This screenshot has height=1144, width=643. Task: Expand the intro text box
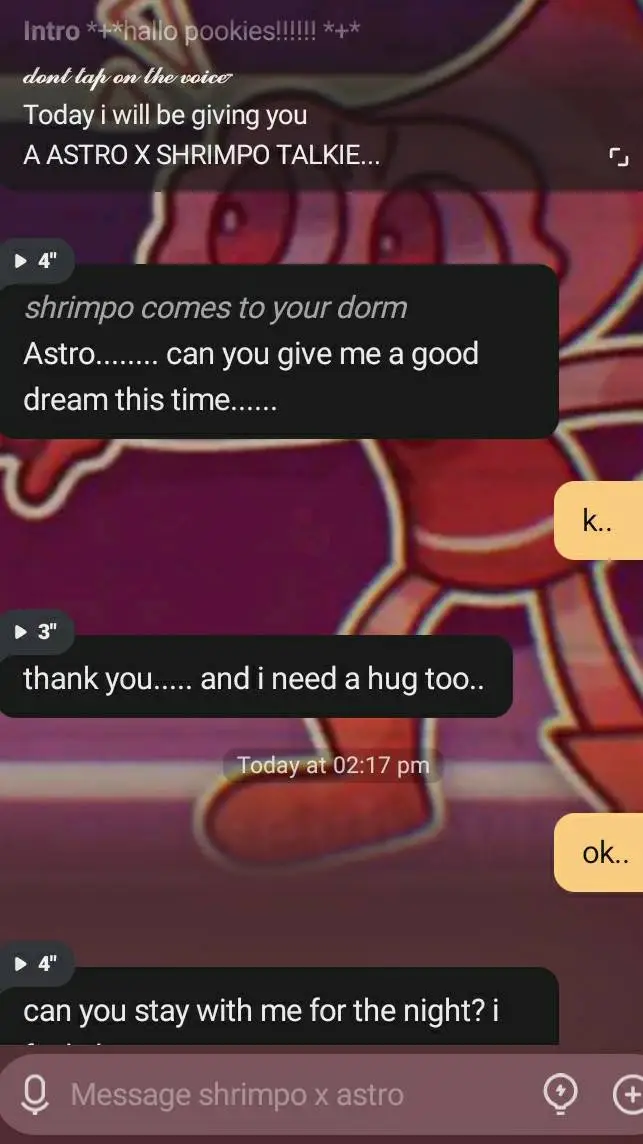[x=619, y=157]
